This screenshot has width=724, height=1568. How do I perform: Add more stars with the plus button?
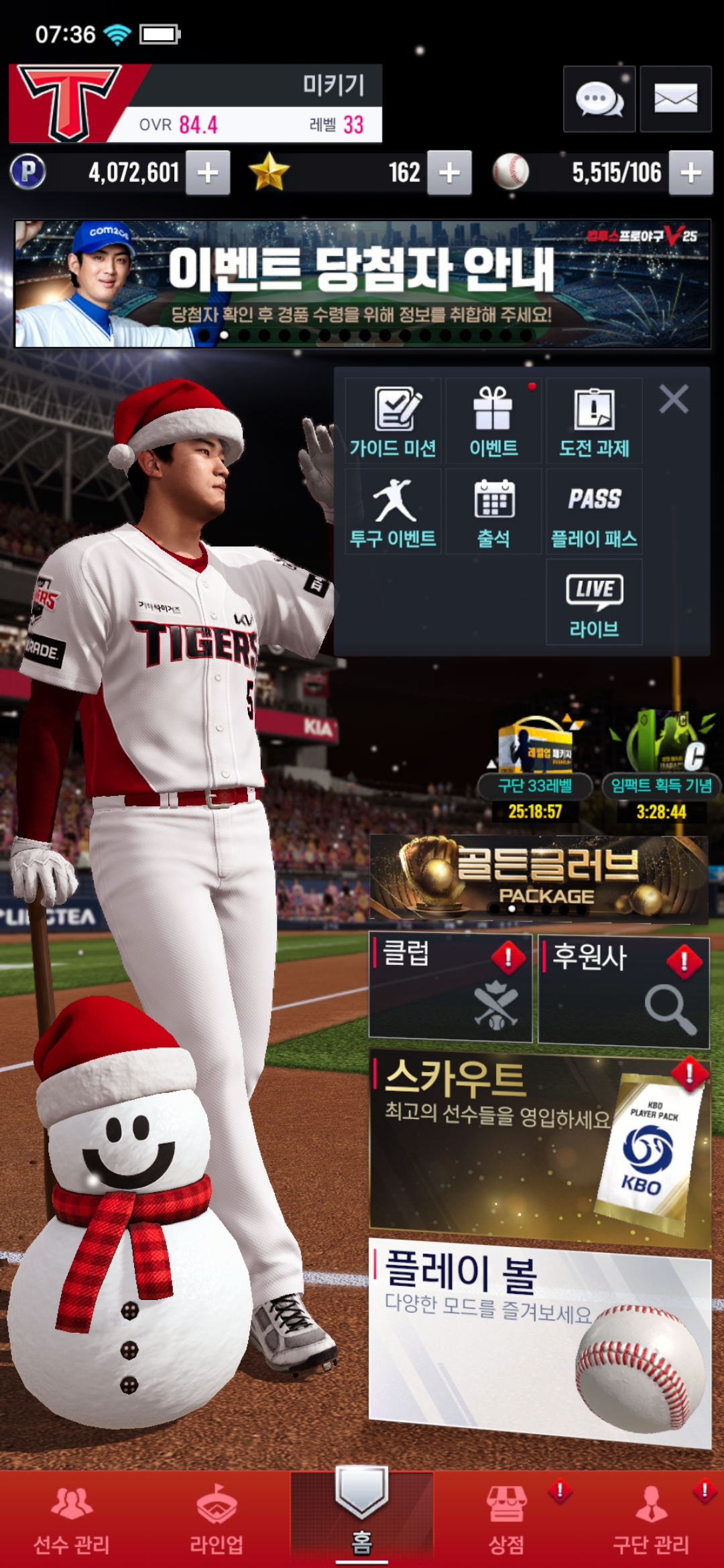click(x=449, y=173)
